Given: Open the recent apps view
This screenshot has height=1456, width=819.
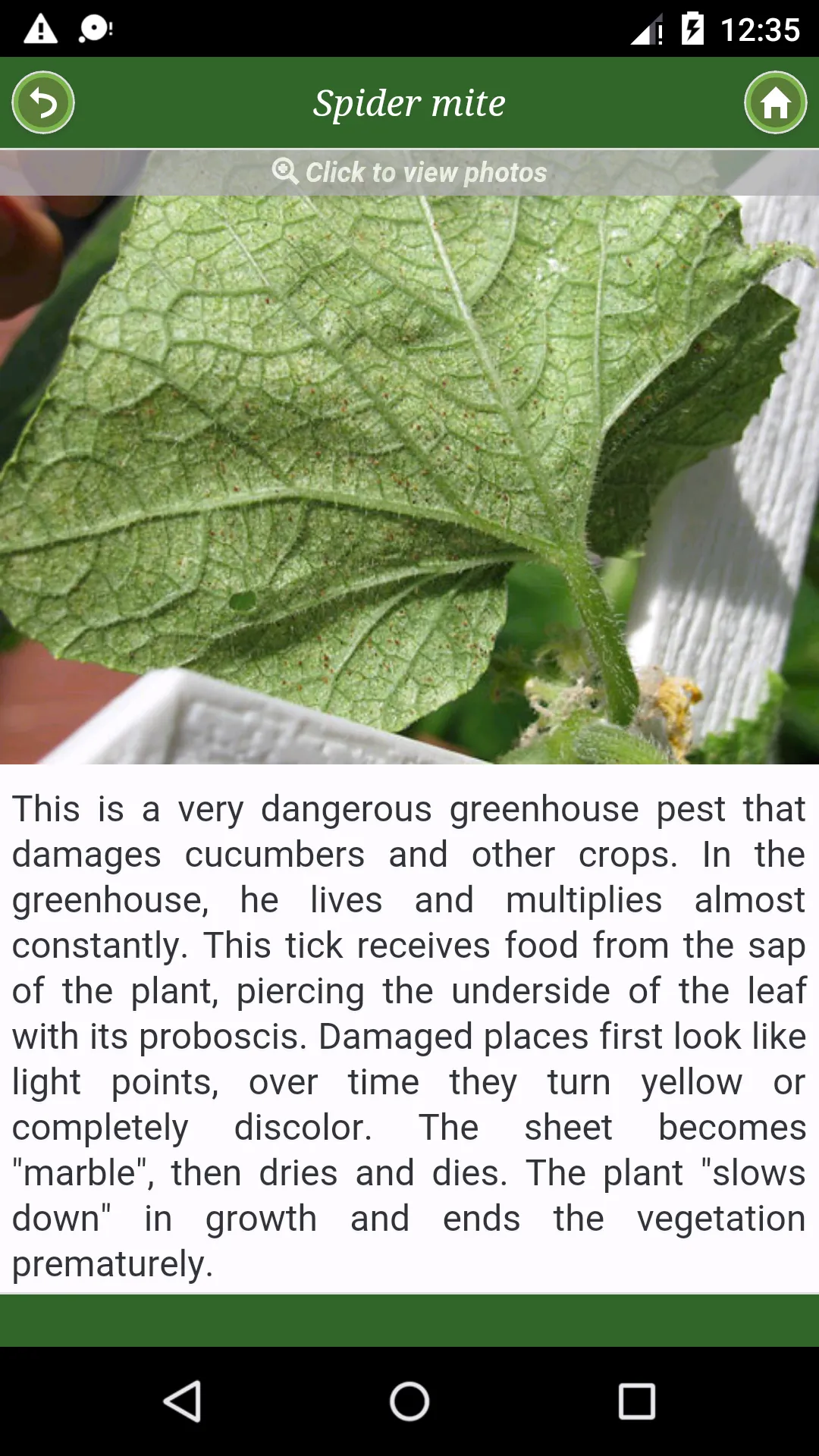Looking at the screenshot, I should click(x=637, y=1401).
